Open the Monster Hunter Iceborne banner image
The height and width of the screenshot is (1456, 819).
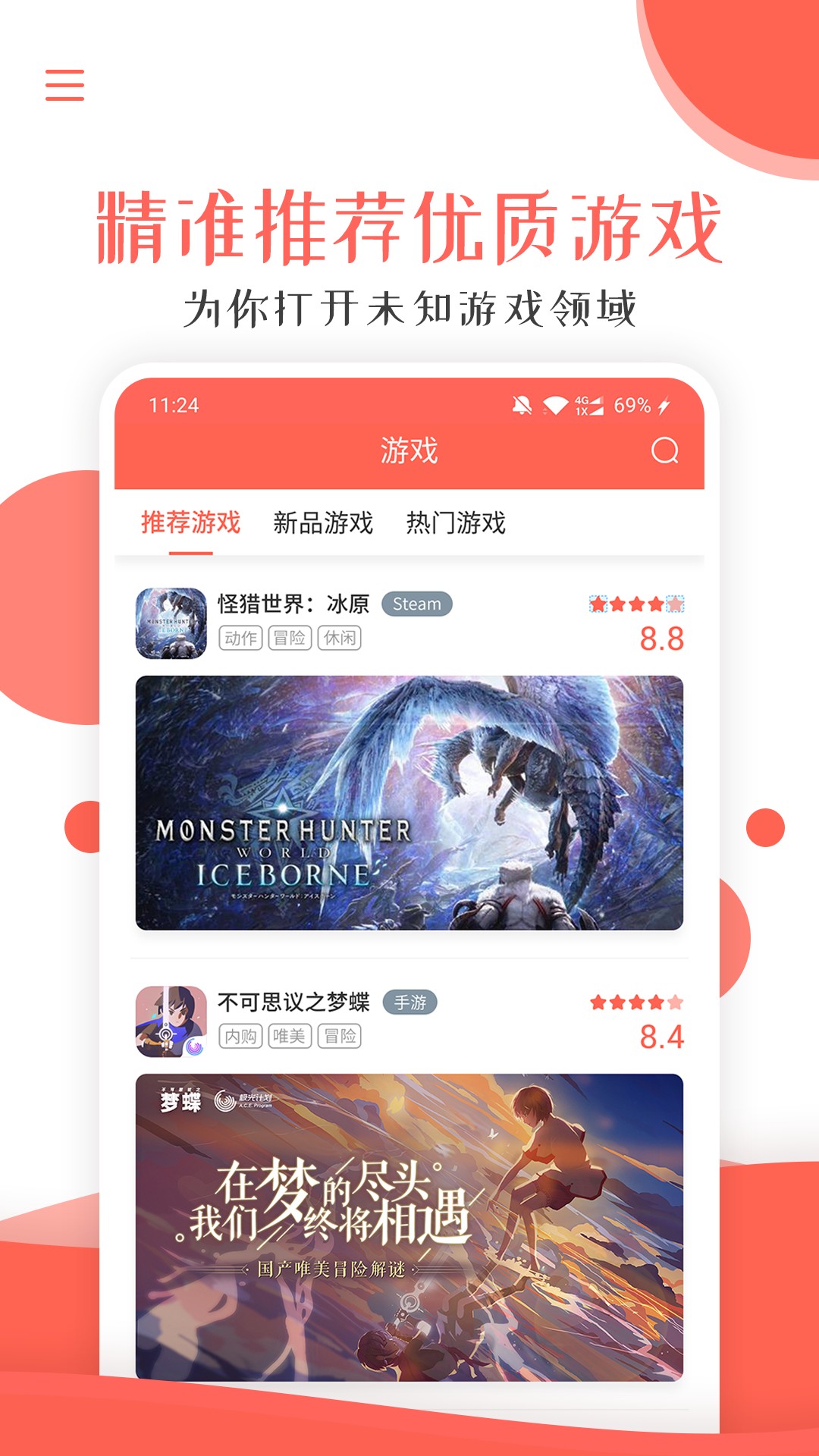[409, 802]
